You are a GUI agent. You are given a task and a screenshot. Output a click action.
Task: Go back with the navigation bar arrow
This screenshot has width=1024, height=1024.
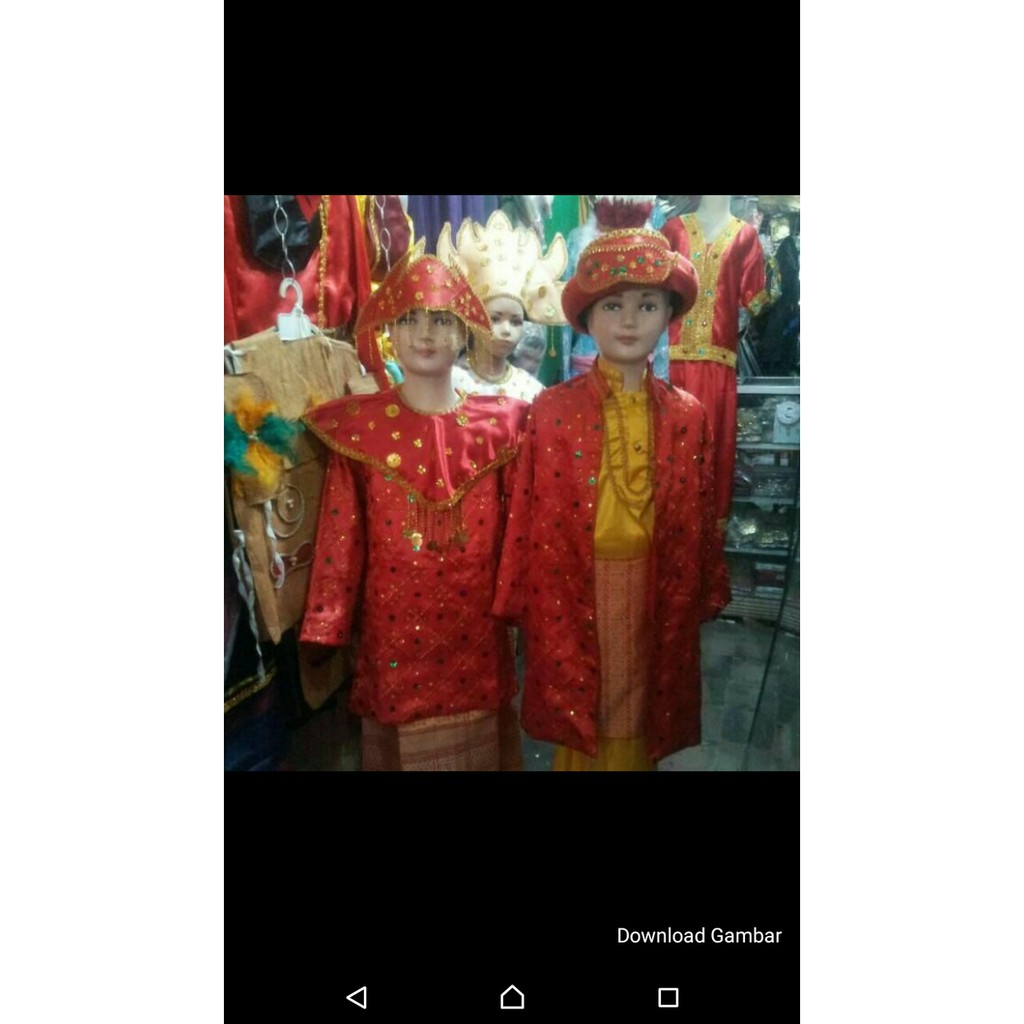pyautogui.click(x=357, y=997)
